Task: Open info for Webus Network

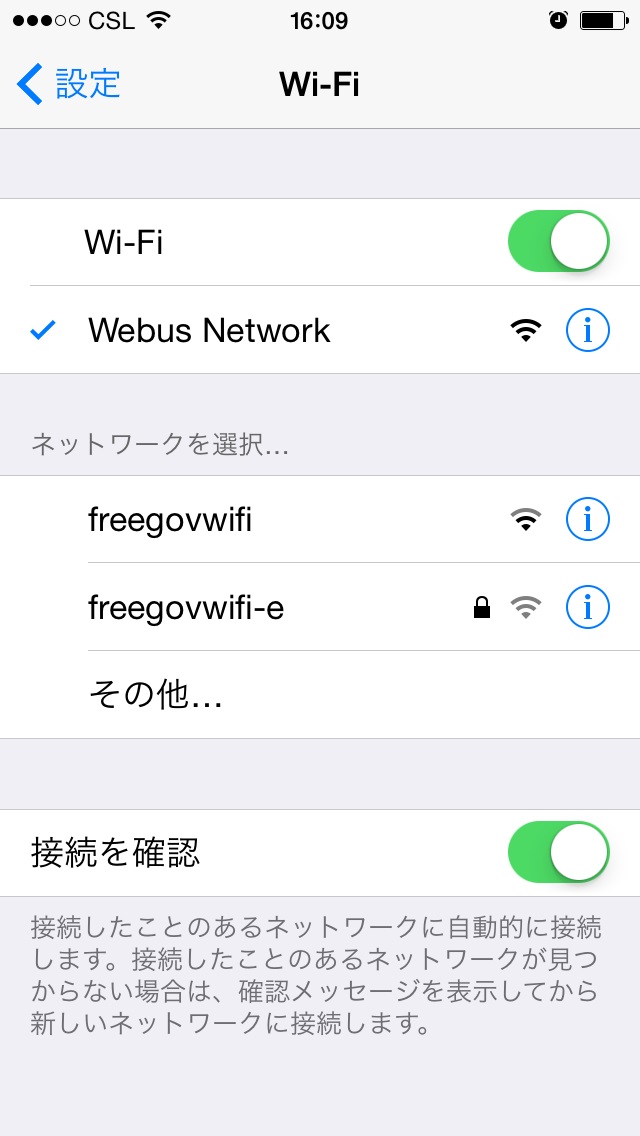Action: 587,330
